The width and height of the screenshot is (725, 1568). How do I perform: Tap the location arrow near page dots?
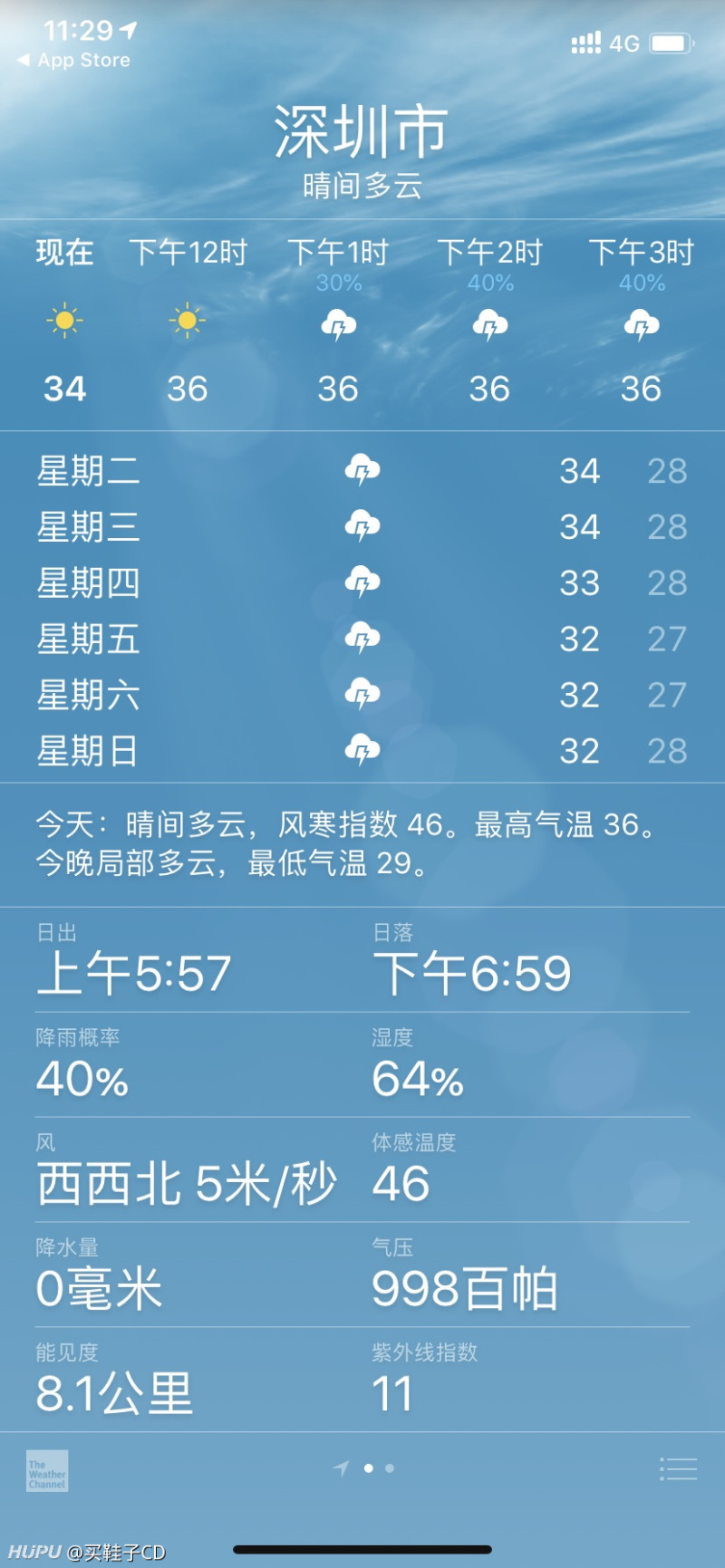(x=341, y=1469)
